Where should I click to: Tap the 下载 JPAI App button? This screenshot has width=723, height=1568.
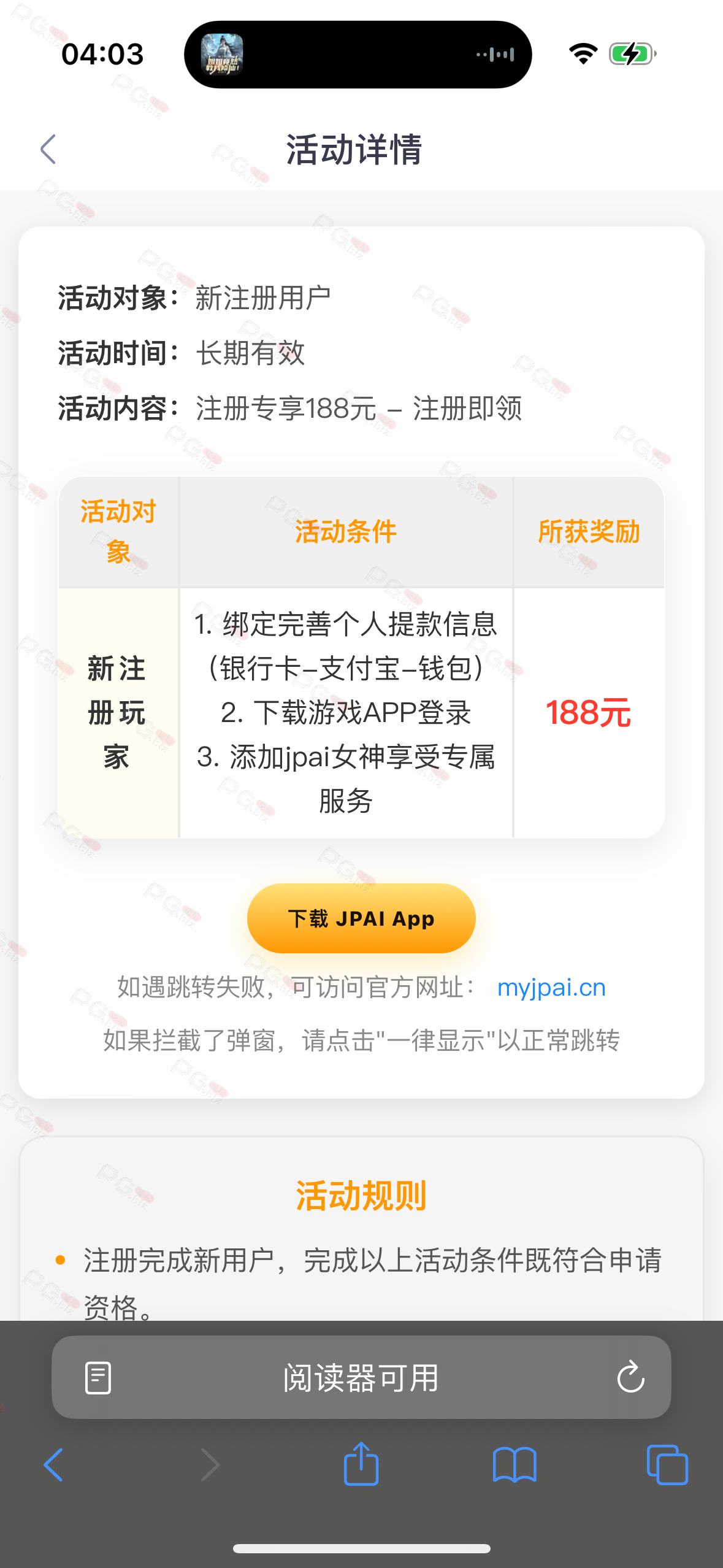[361, 918]
